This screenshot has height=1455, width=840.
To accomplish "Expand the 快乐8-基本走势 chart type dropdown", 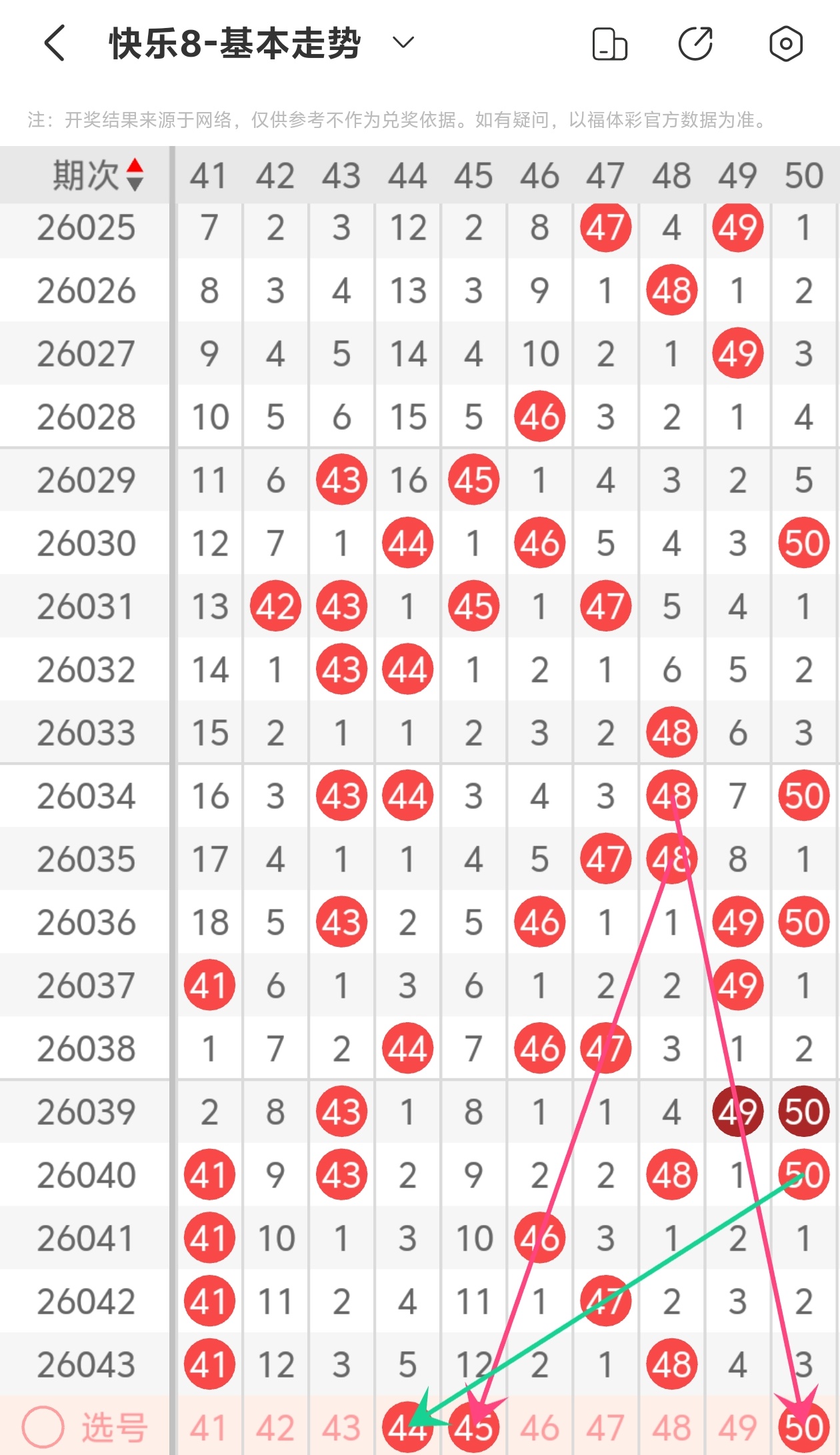I will point(403,43).
